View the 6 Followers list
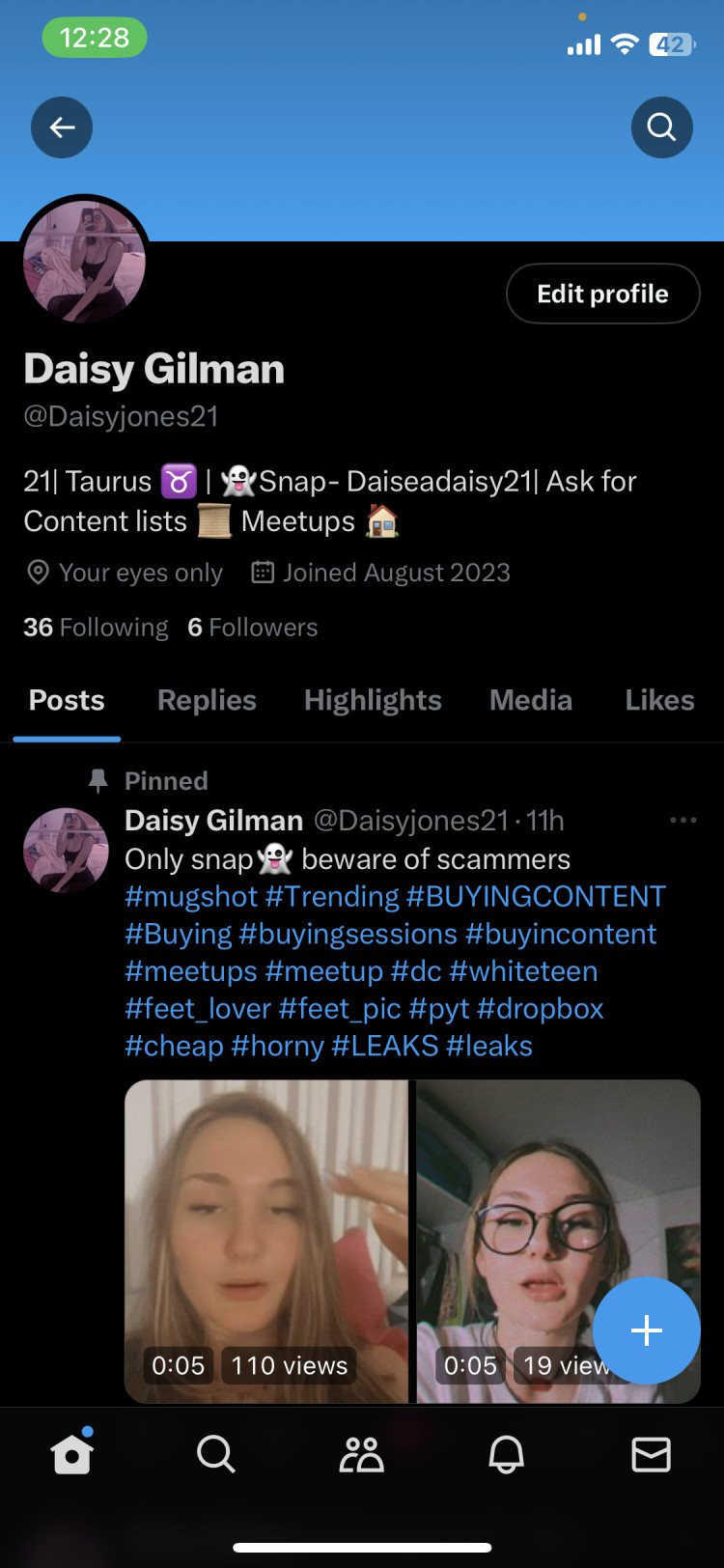The image size is (724, 1568). click(252, 628)
